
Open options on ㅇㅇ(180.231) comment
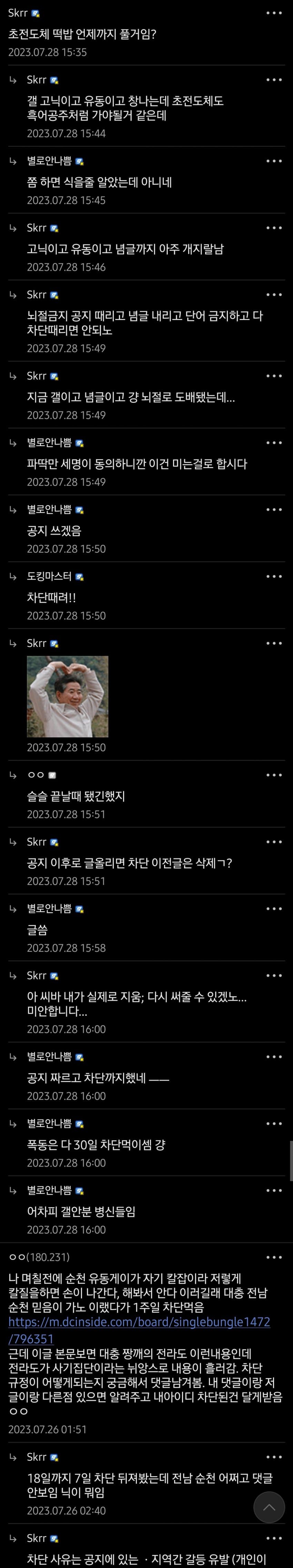tap(274, 1257)
